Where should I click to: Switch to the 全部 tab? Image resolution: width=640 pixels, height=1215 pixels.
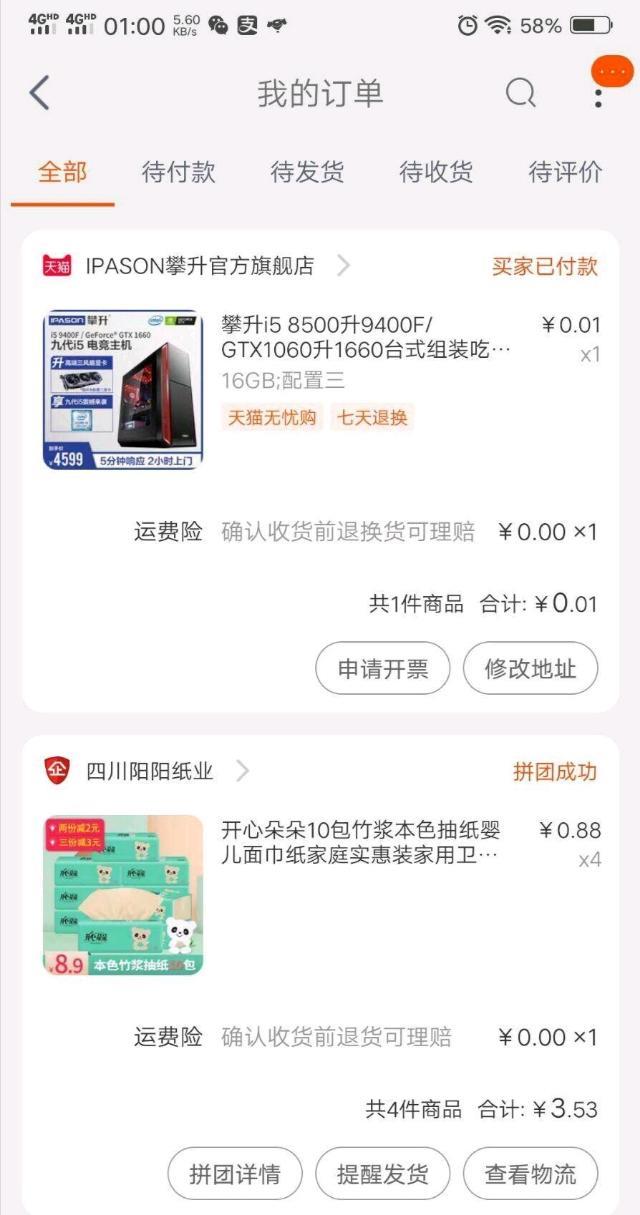[x=62, y=172]
